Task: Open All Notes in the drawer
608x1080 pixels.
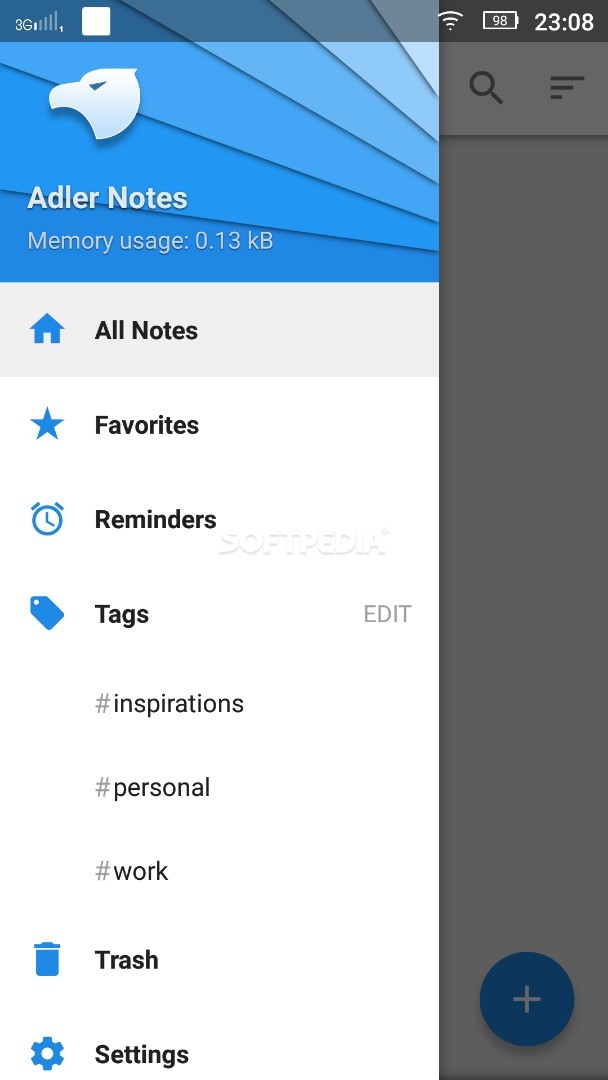Action: (146, 331)
